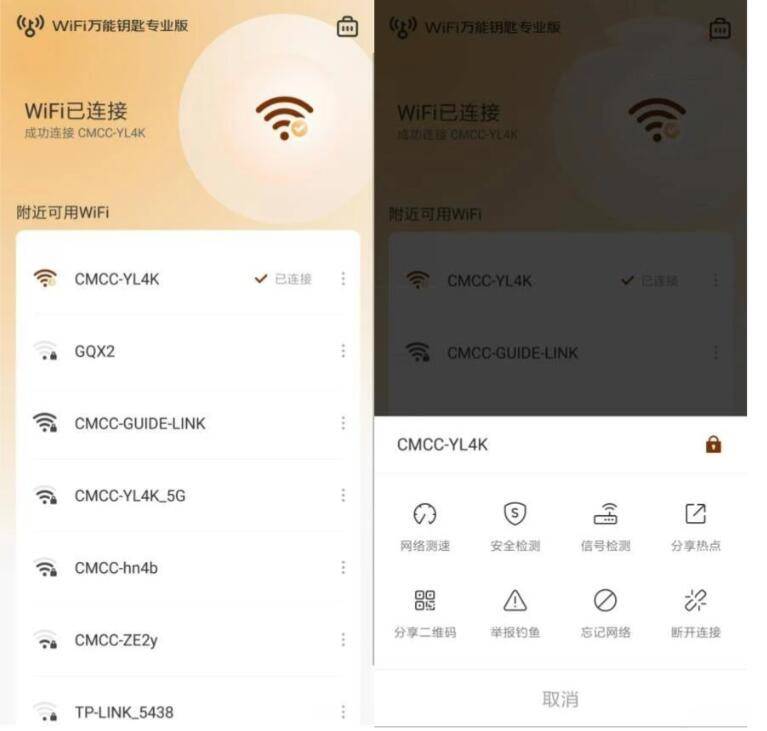This screenshot has height=731, width=767.
Task: Open more options for GQX2
Action: click(343, 351)
